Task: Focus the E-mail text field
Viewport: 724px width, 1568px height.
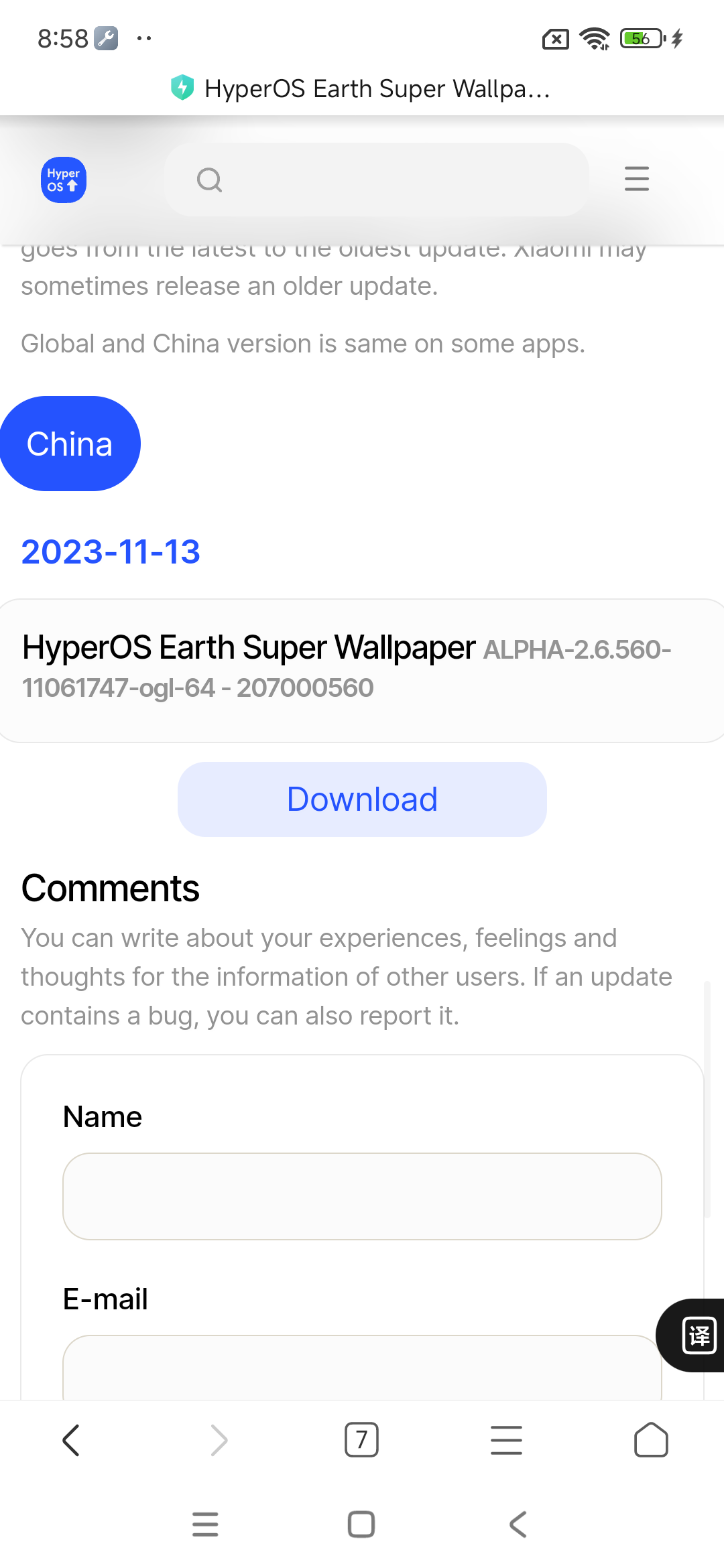Action: (362, 1368)
